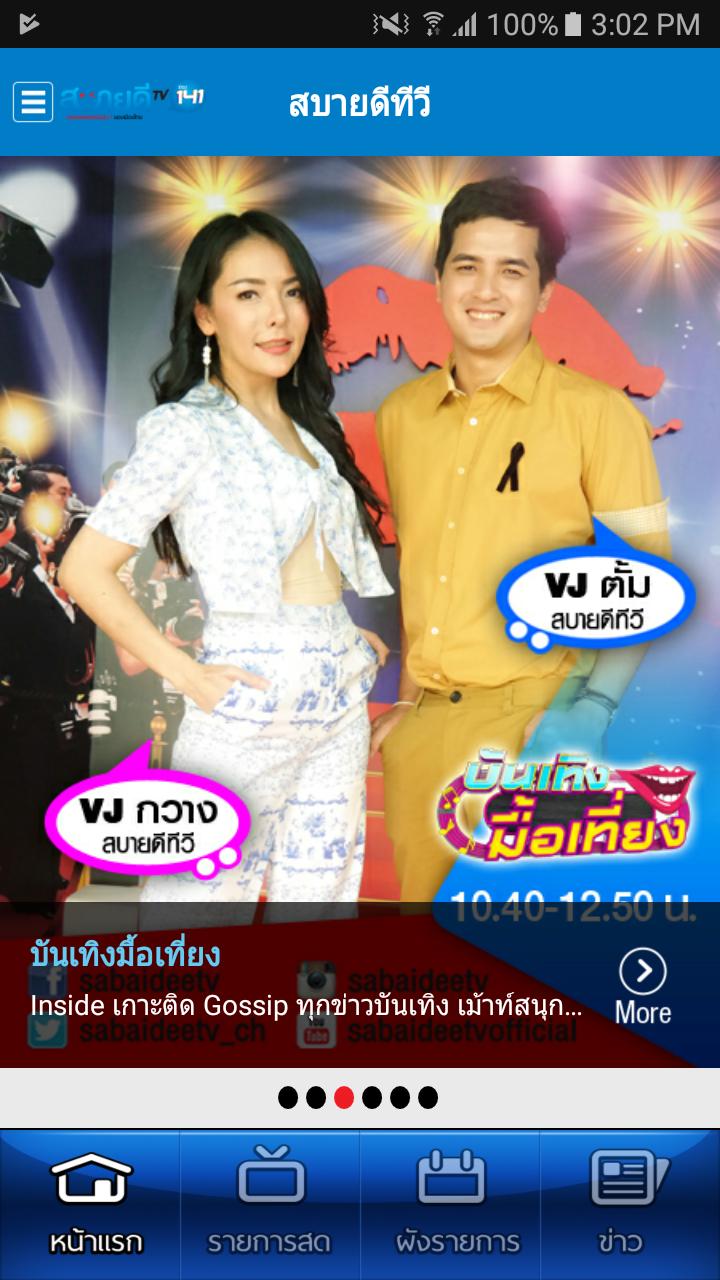Switch to the หน้าแรก tab
This screenshot has height=1280, width=720.
(91, 1205)
